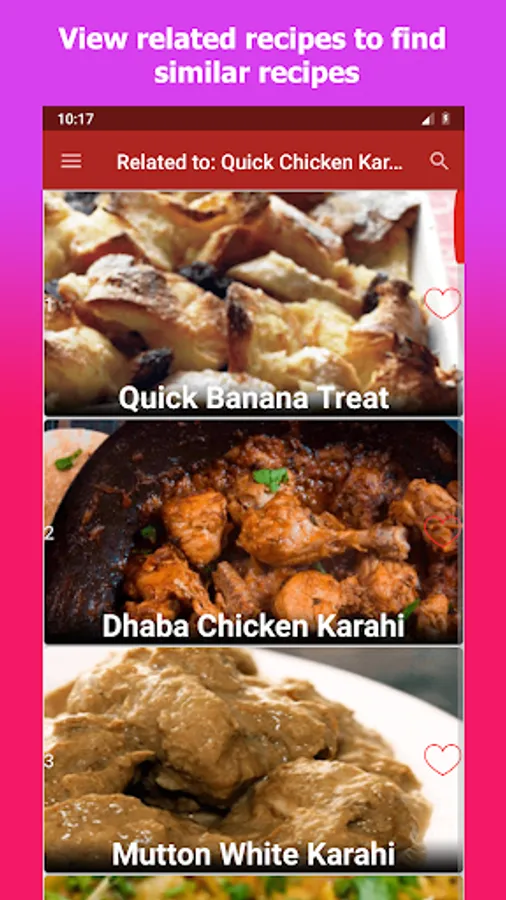Open recipe search

point(439,161)
